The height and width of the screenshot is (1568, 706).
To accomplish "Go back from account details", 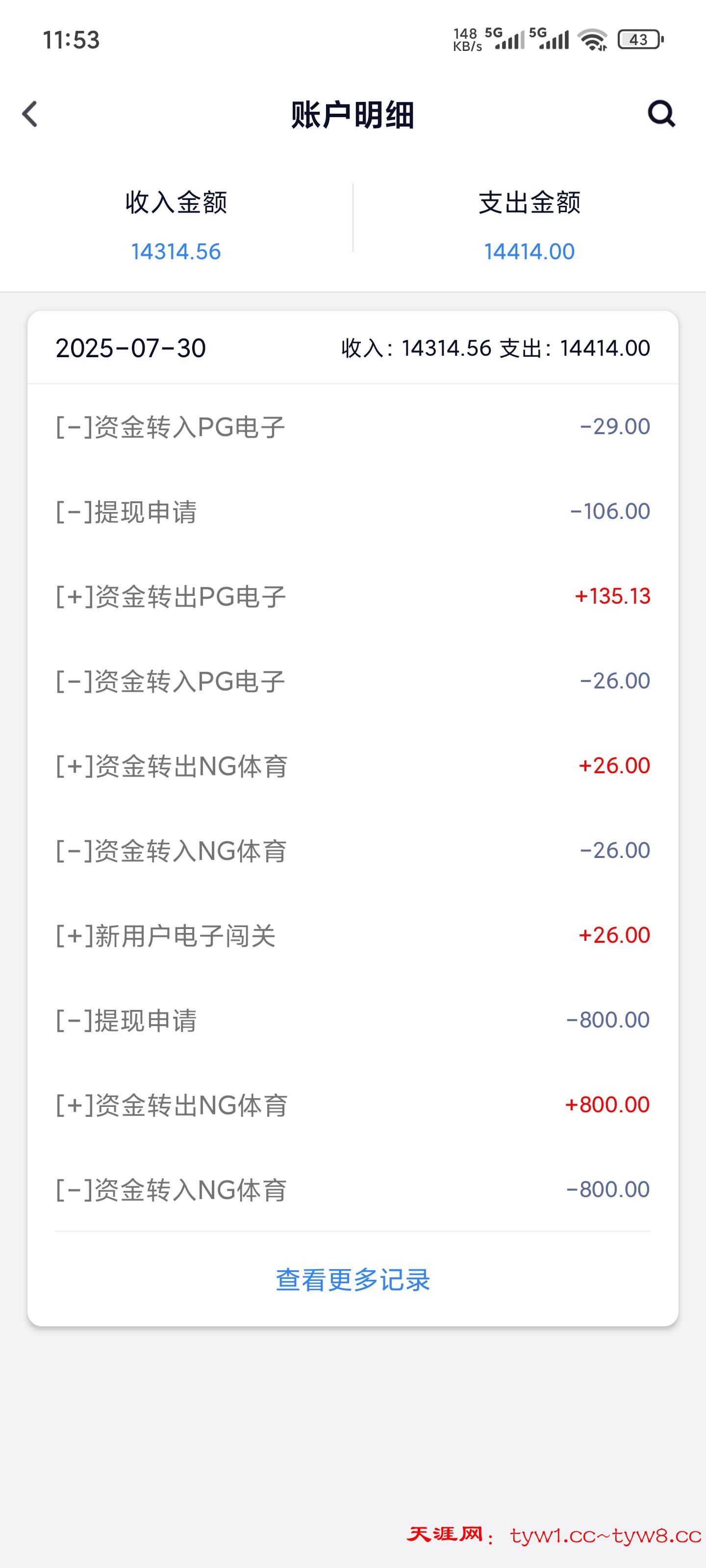I will pyautogui.click(x=30, y=115).
